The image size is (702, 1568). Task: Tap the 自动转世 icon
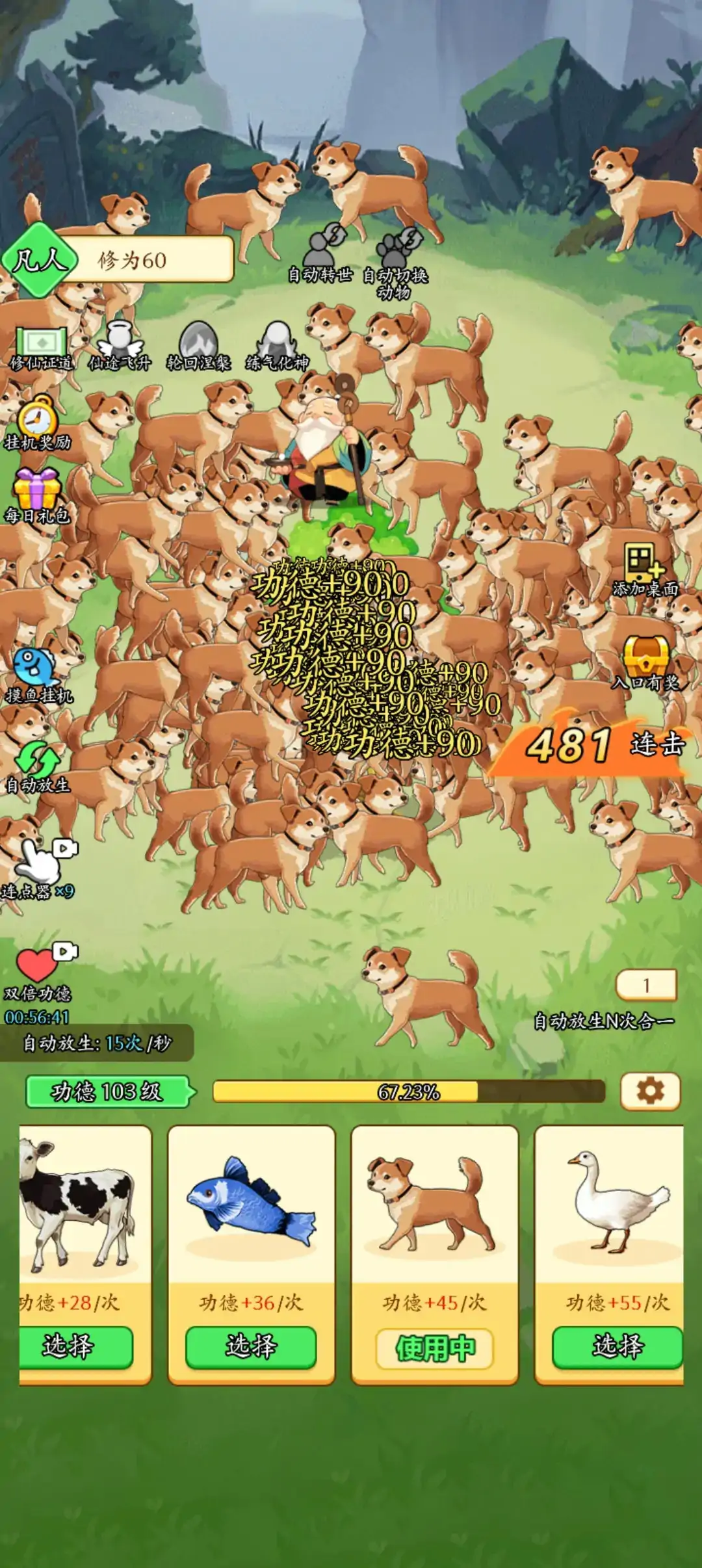pyautogui.click(x=321, y=254)
